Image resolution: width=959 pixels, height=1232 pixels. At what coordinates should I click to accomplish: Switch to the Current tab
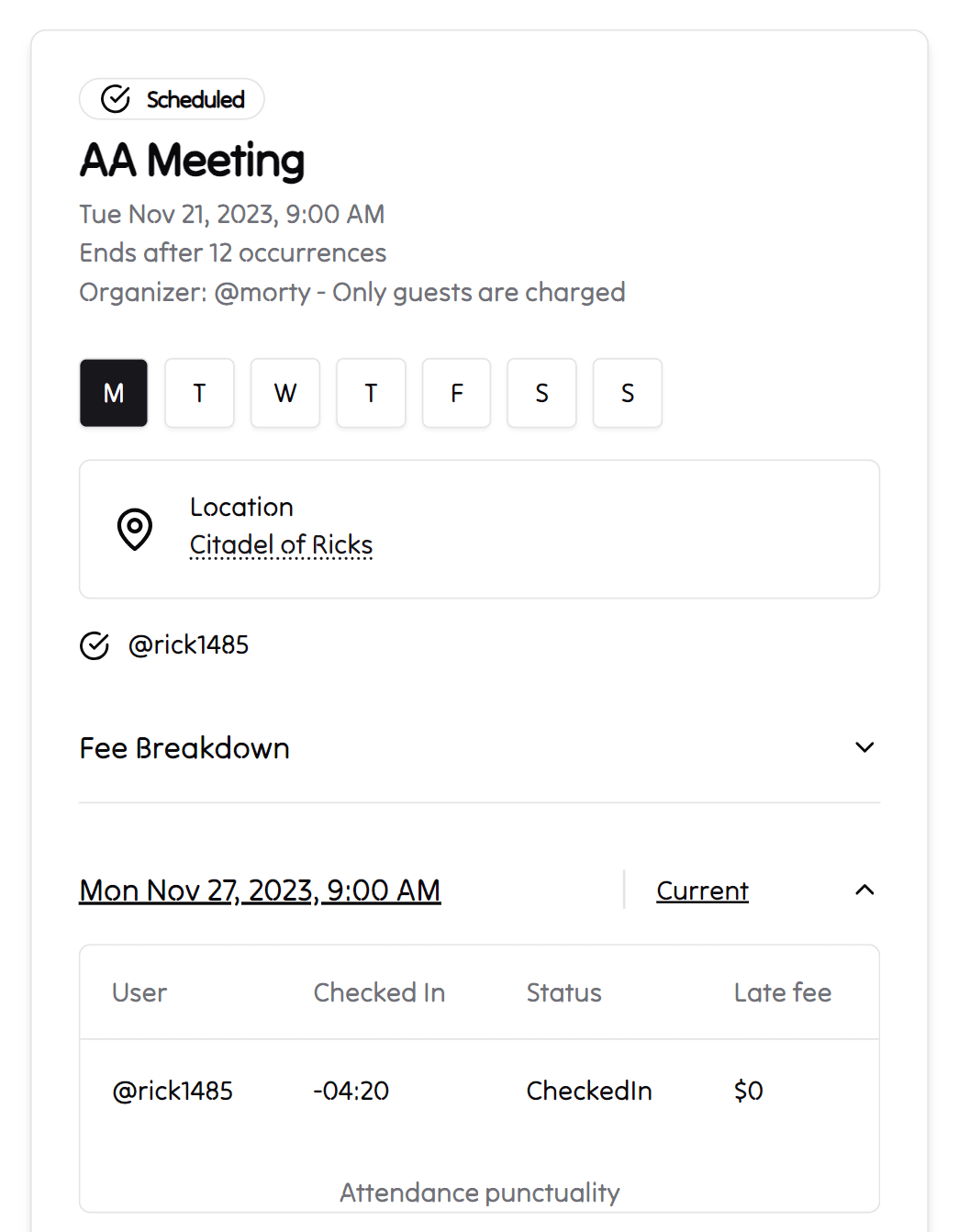(x=701, y=890)
